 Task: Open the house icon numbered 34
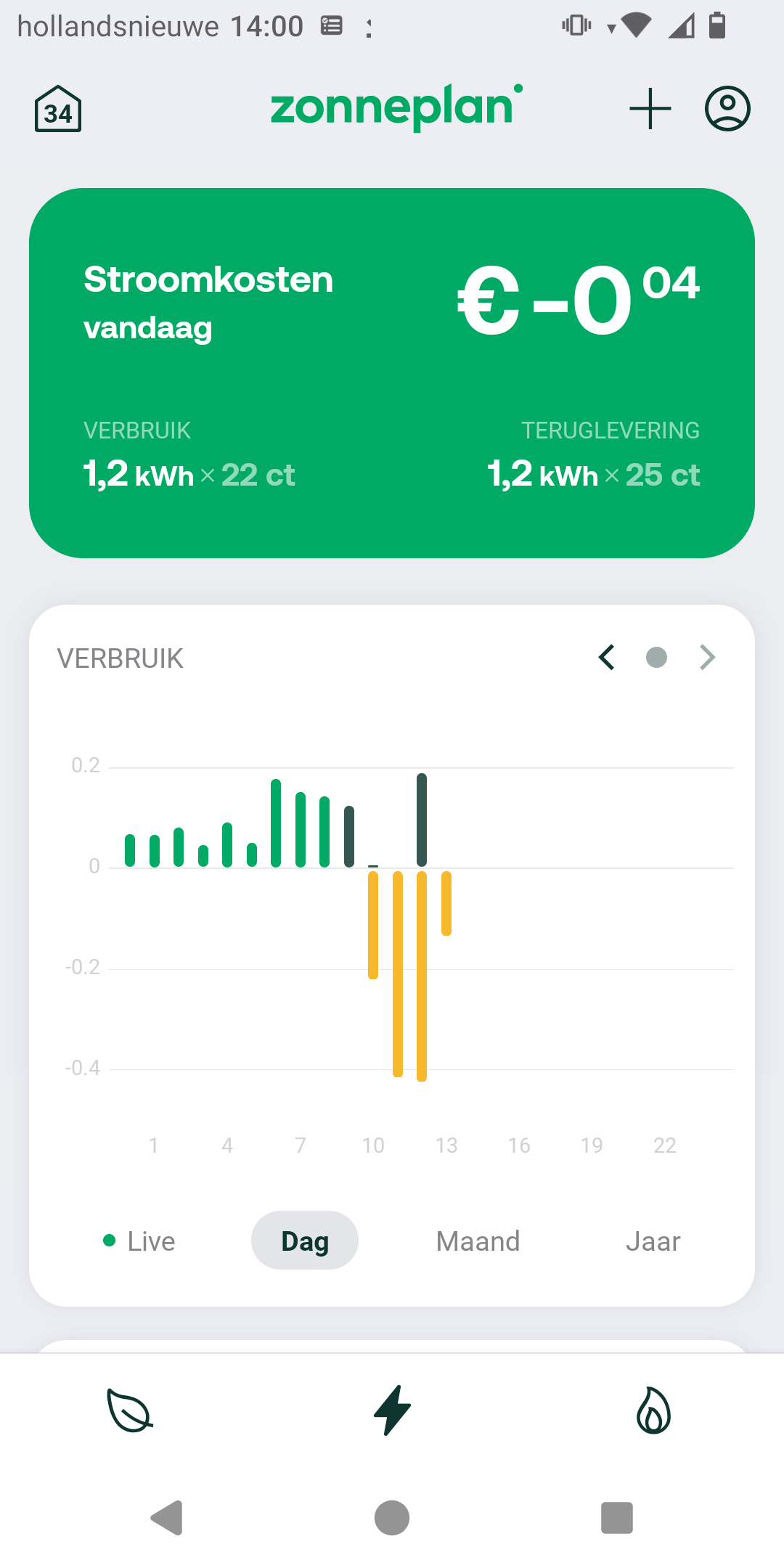[58, 109]
